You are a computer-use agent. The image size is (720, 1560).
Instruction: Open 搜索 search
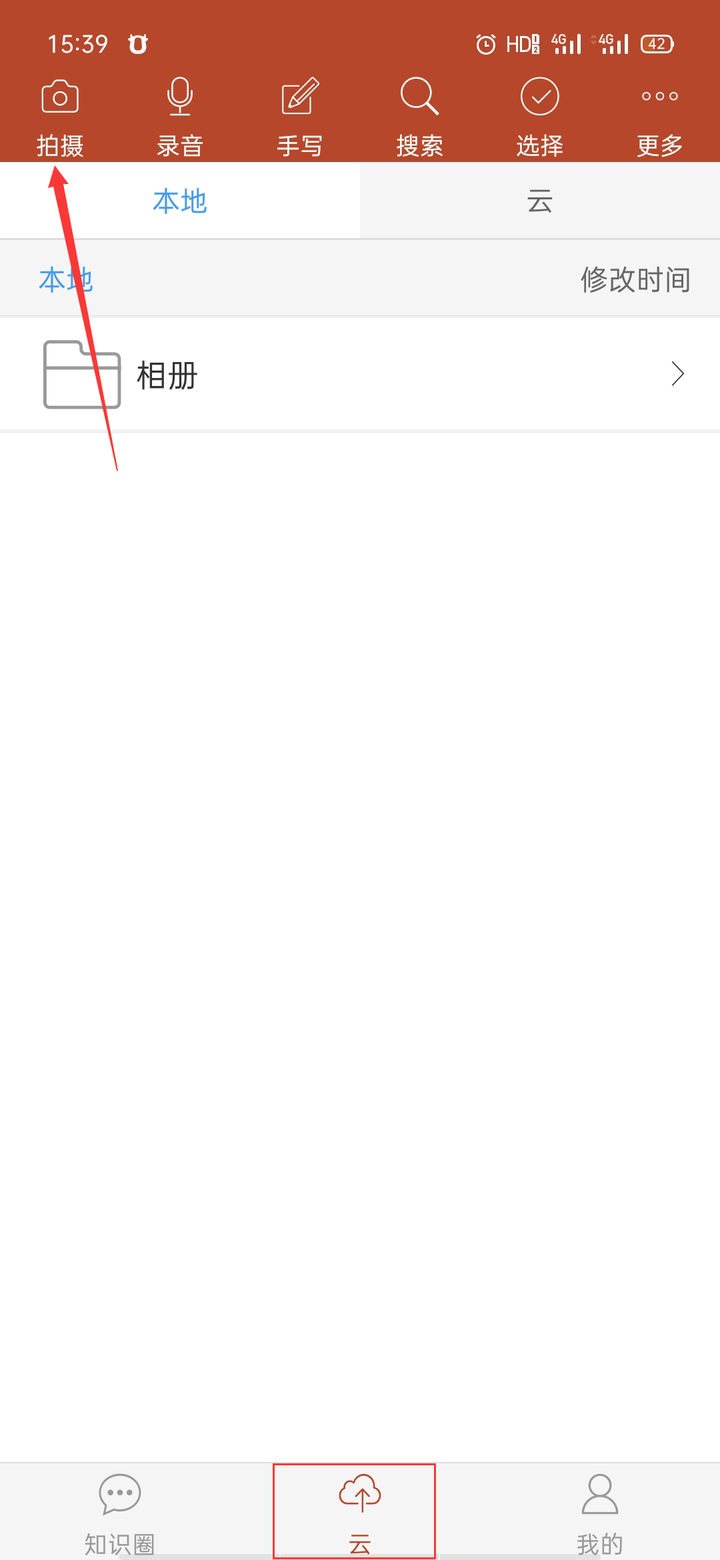420,118
